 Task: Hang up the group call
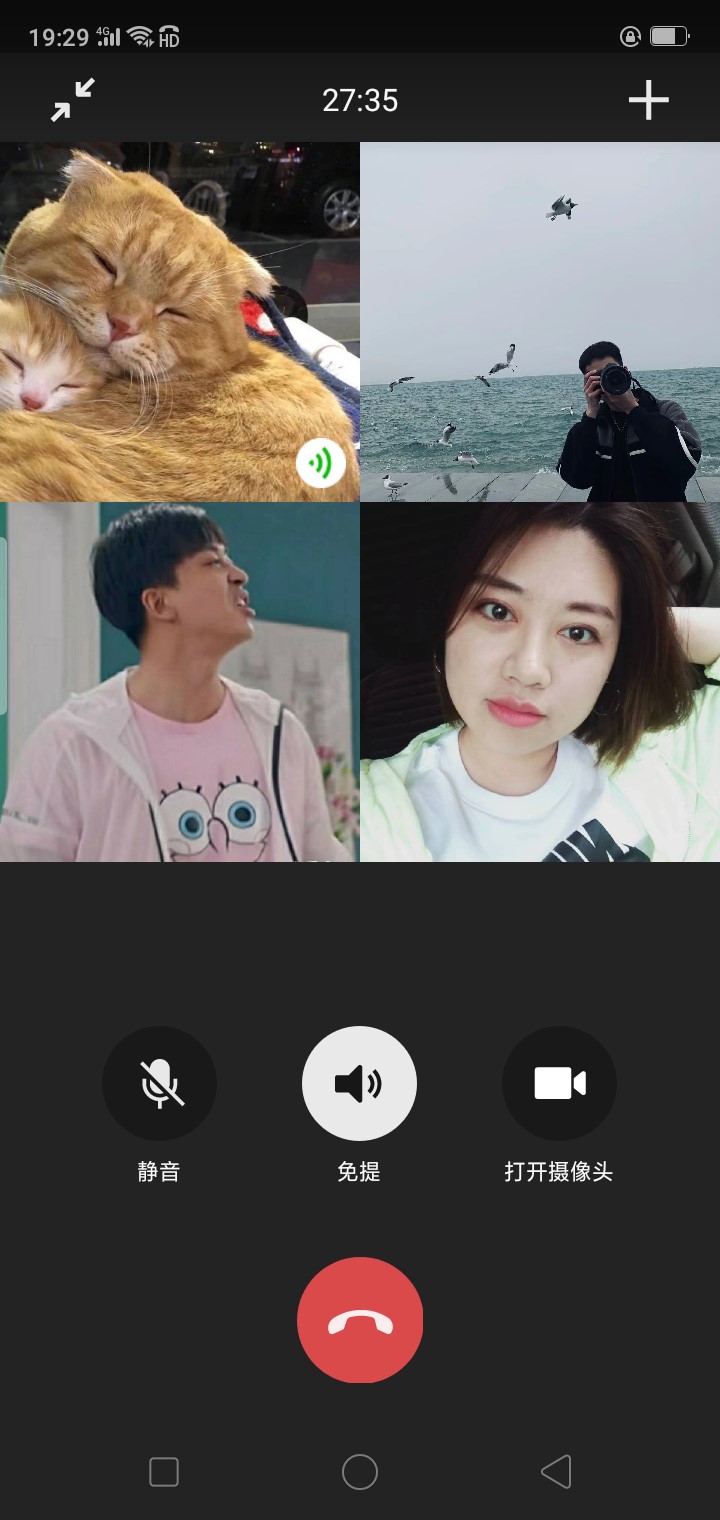[x=360, y=1320]
